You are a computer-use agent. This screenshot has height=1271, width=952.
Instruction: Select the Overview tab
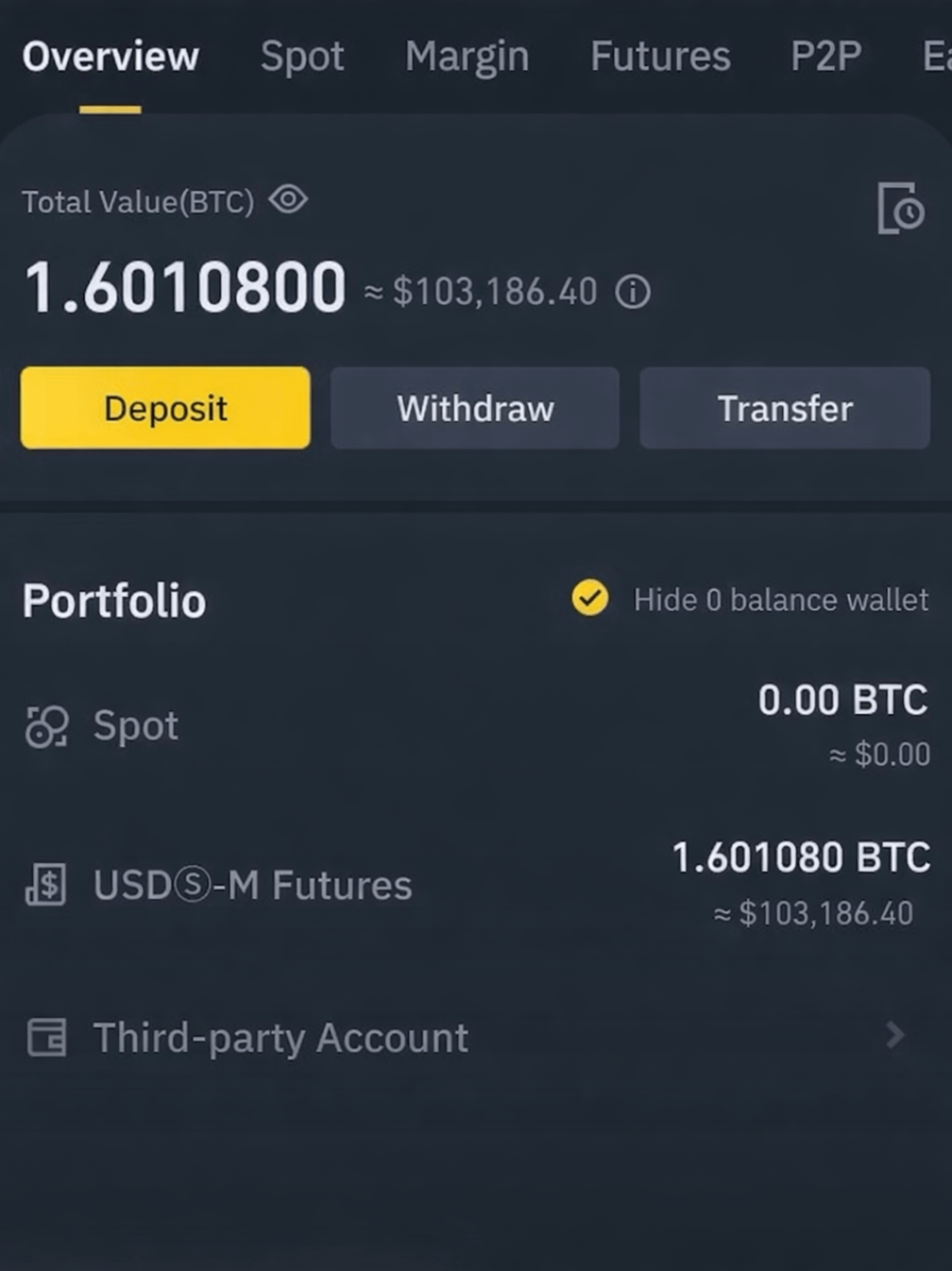110,57
